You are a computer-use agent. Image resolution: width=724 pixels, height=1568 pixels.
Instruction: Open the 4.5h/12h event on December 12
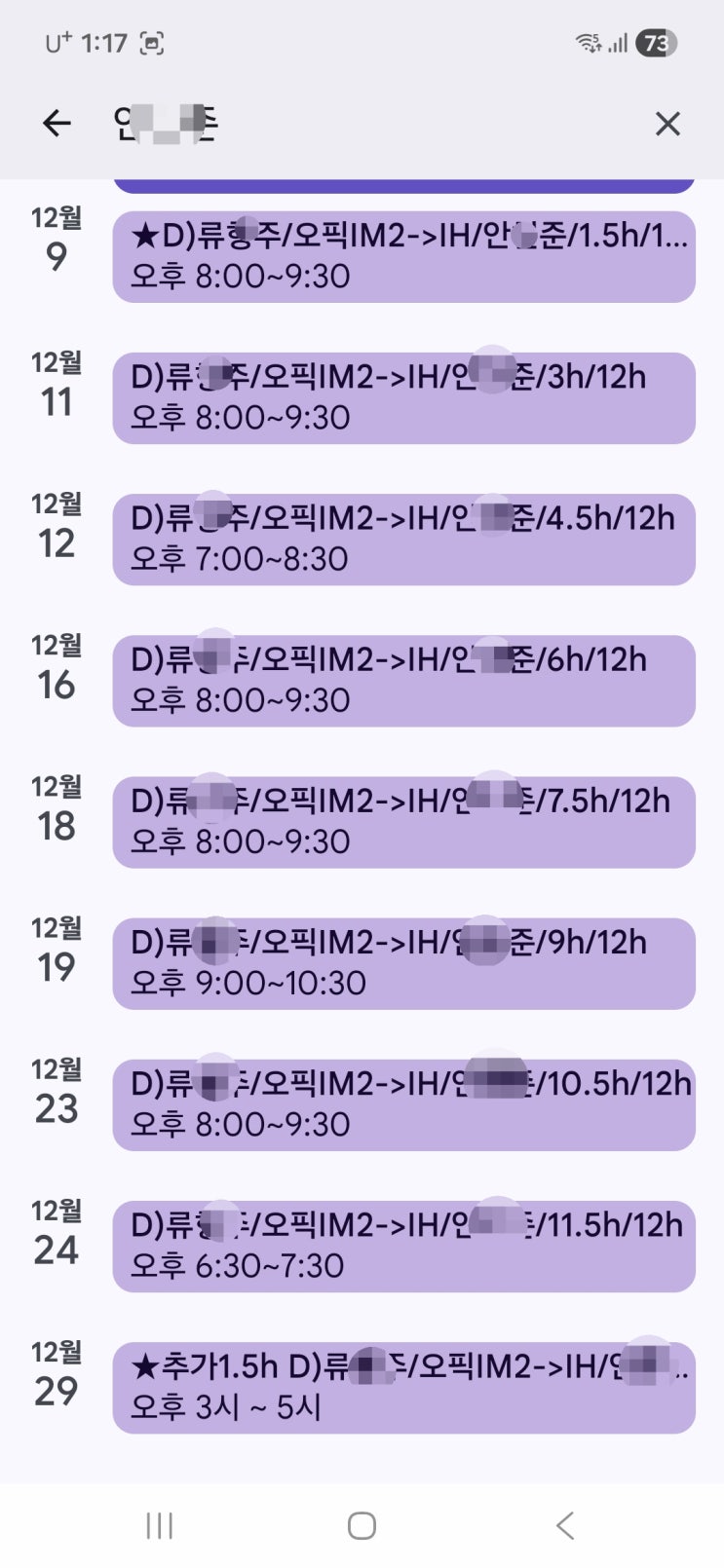pyautogui.click(x=403, y=540)
